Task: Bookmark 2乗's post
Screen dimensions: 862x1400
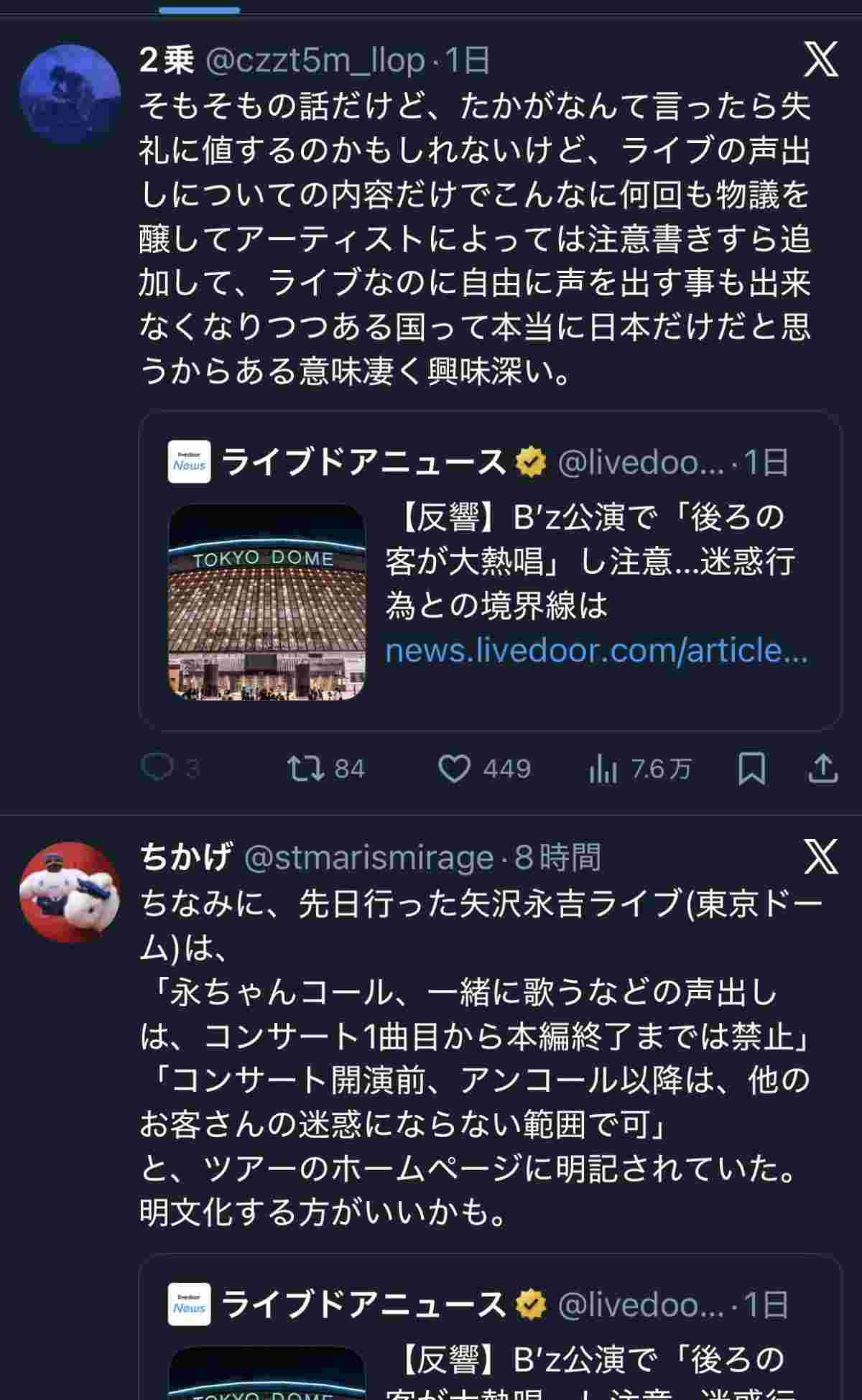Action: 751,769
